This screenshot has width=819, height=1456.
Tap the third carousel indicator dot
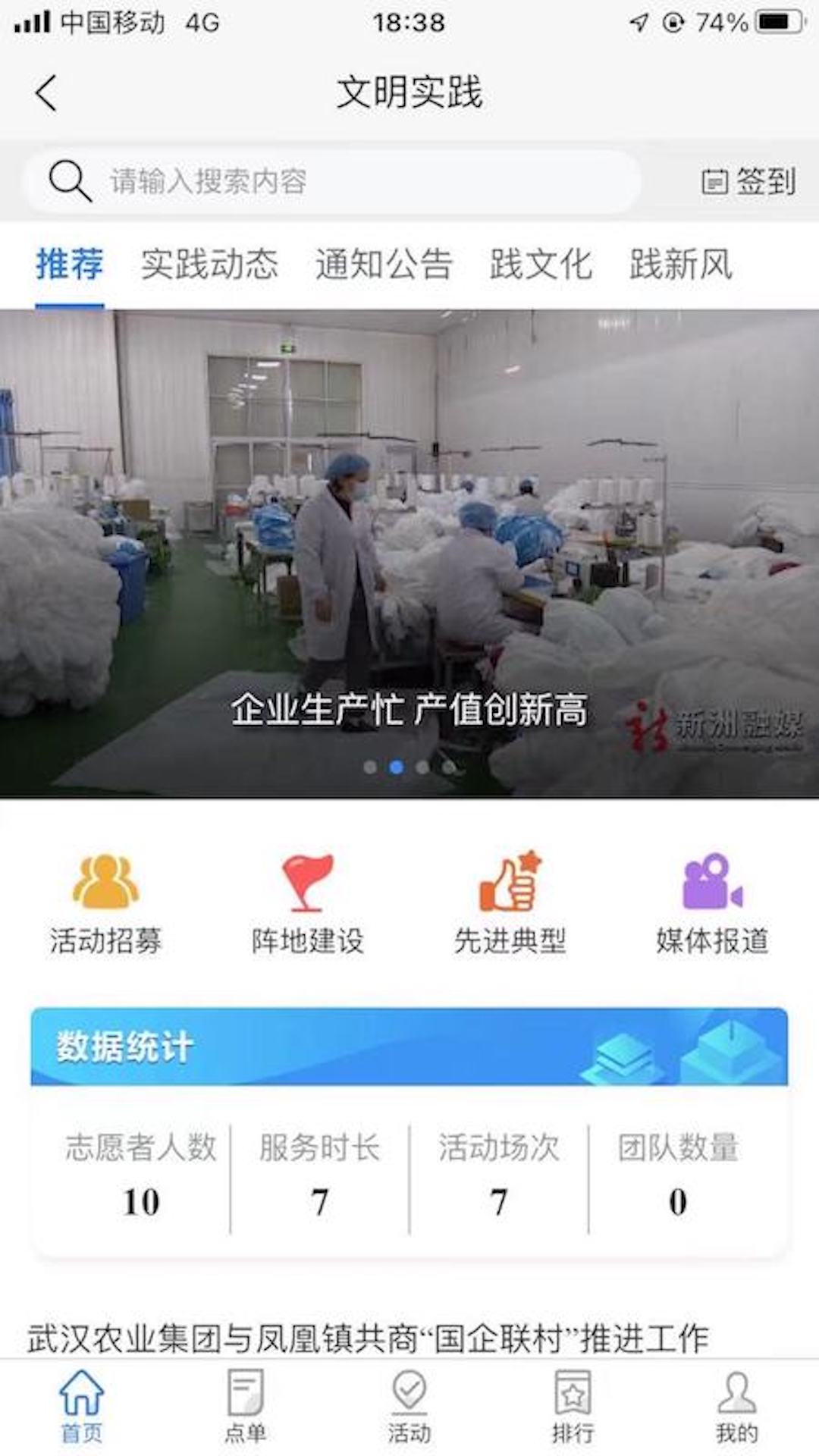click(x=422, y=766)
